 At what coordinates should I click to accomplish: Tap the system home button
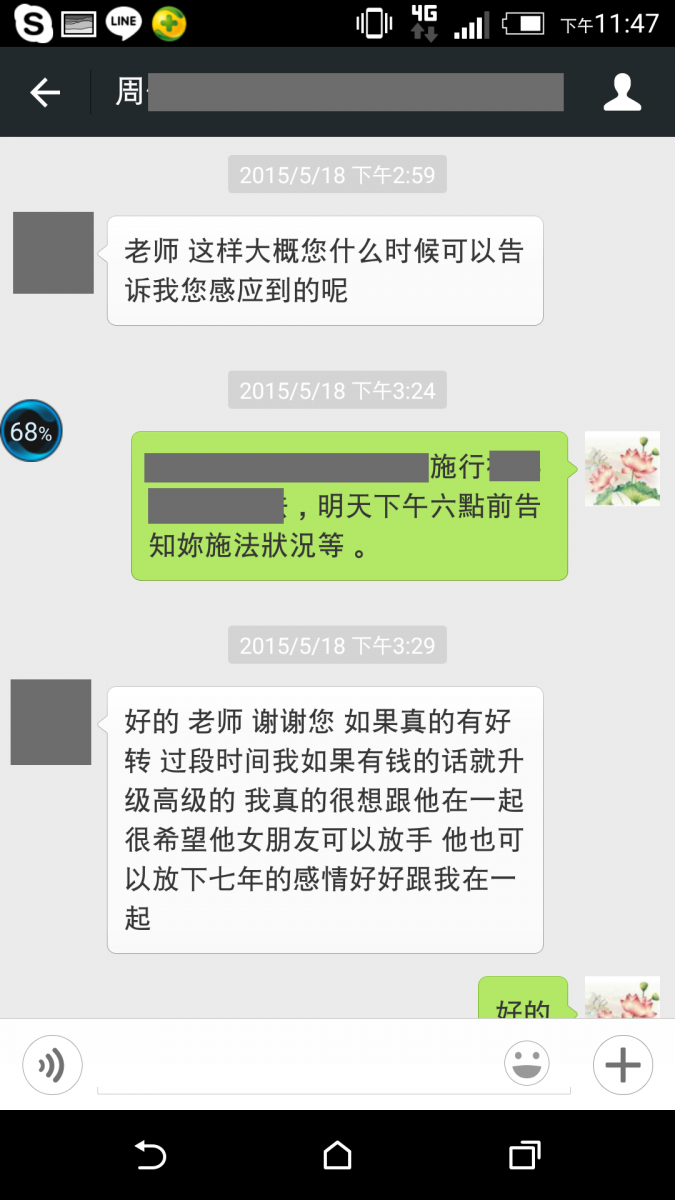click(337, 1156)
